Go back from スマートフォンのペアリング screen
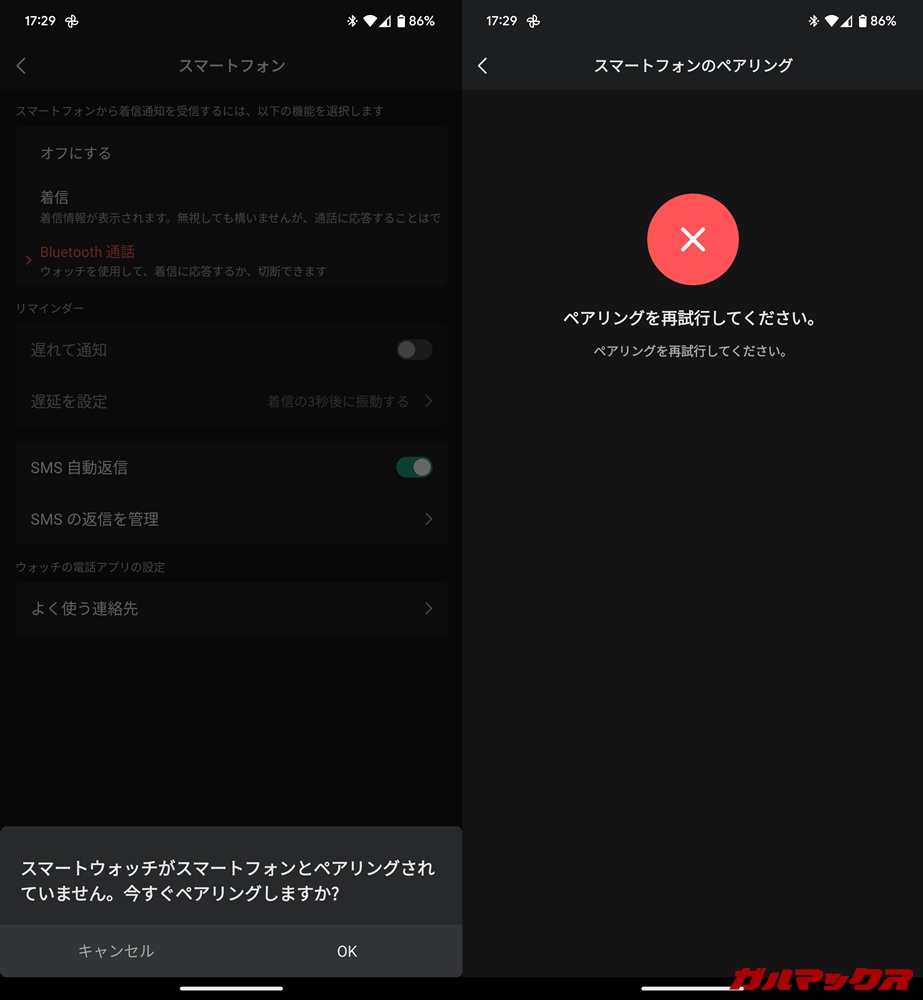 483,66
